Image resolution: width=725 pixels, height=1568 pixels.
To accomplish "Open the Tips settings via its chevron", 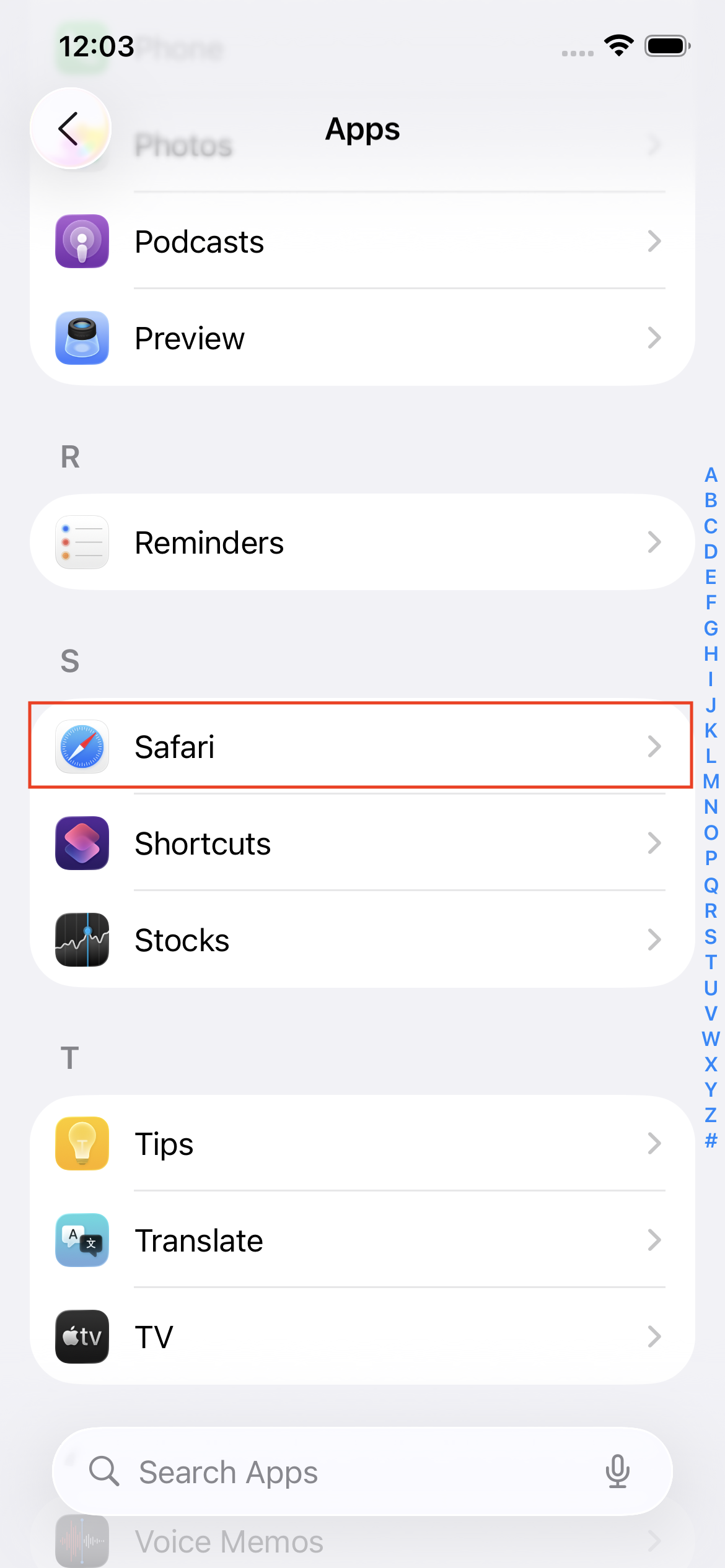I will (654, 1143).
